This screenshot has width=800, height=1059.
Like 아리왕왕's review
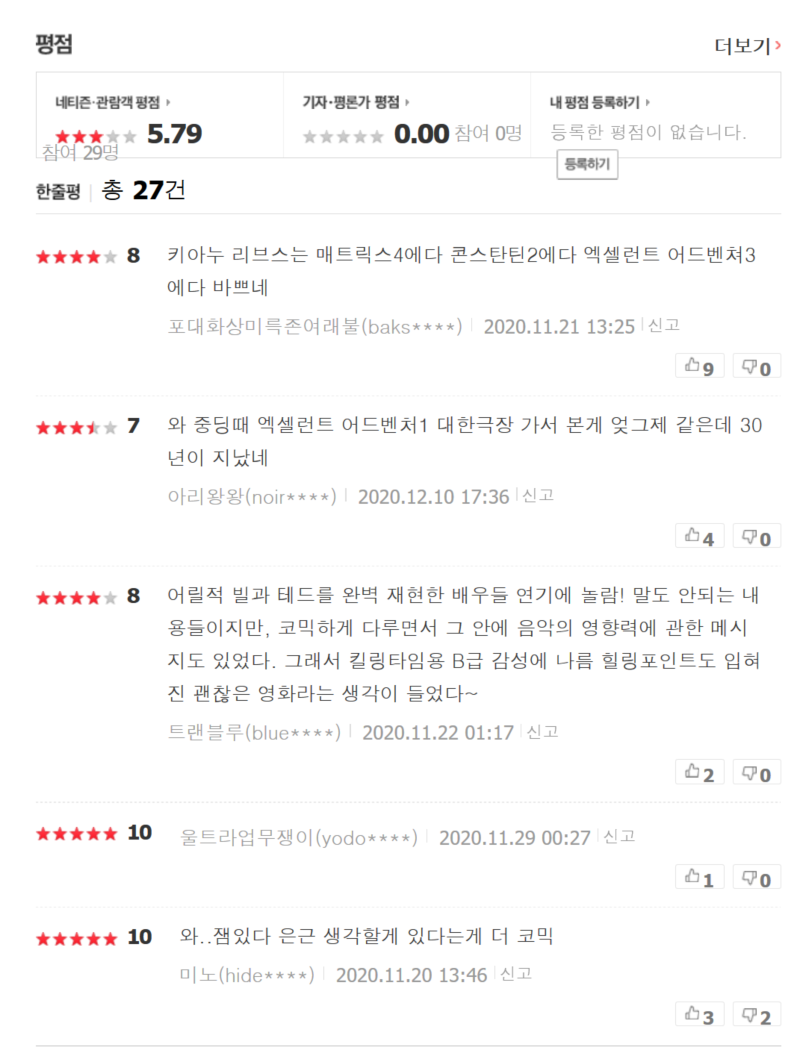(x=700, y=537)
